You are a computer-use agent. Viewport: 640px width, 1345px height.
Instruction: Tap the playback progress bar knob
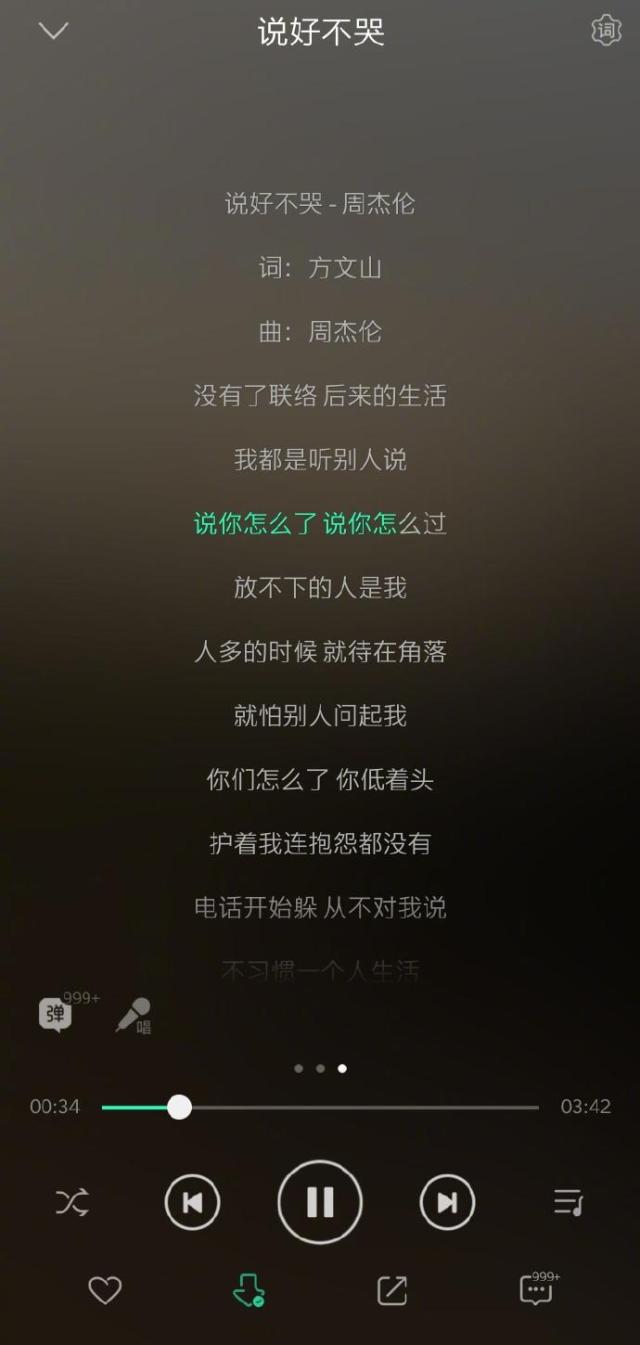coord(179,1107)
